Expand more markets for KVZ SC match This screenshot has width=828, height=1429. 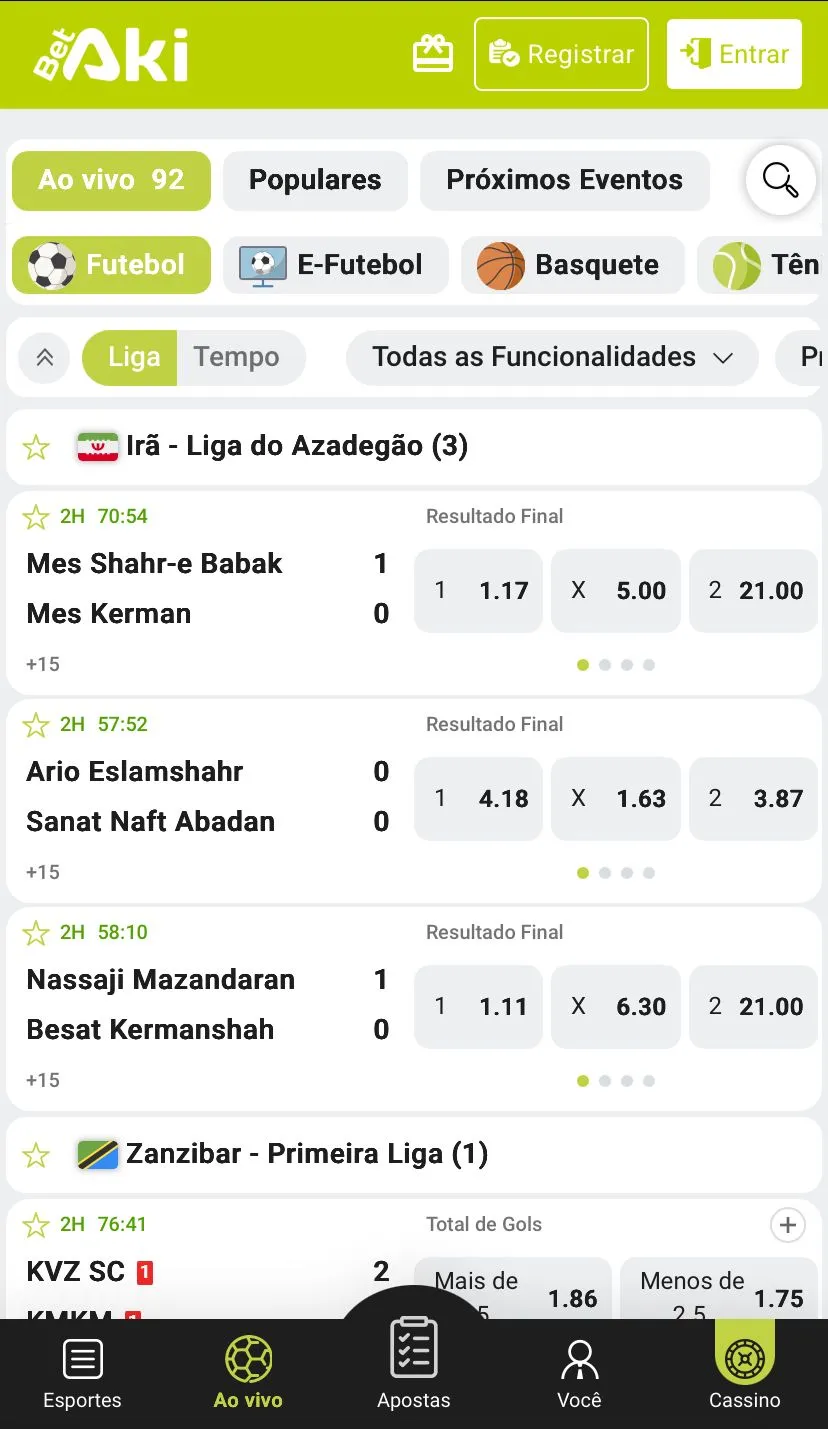788,1224
